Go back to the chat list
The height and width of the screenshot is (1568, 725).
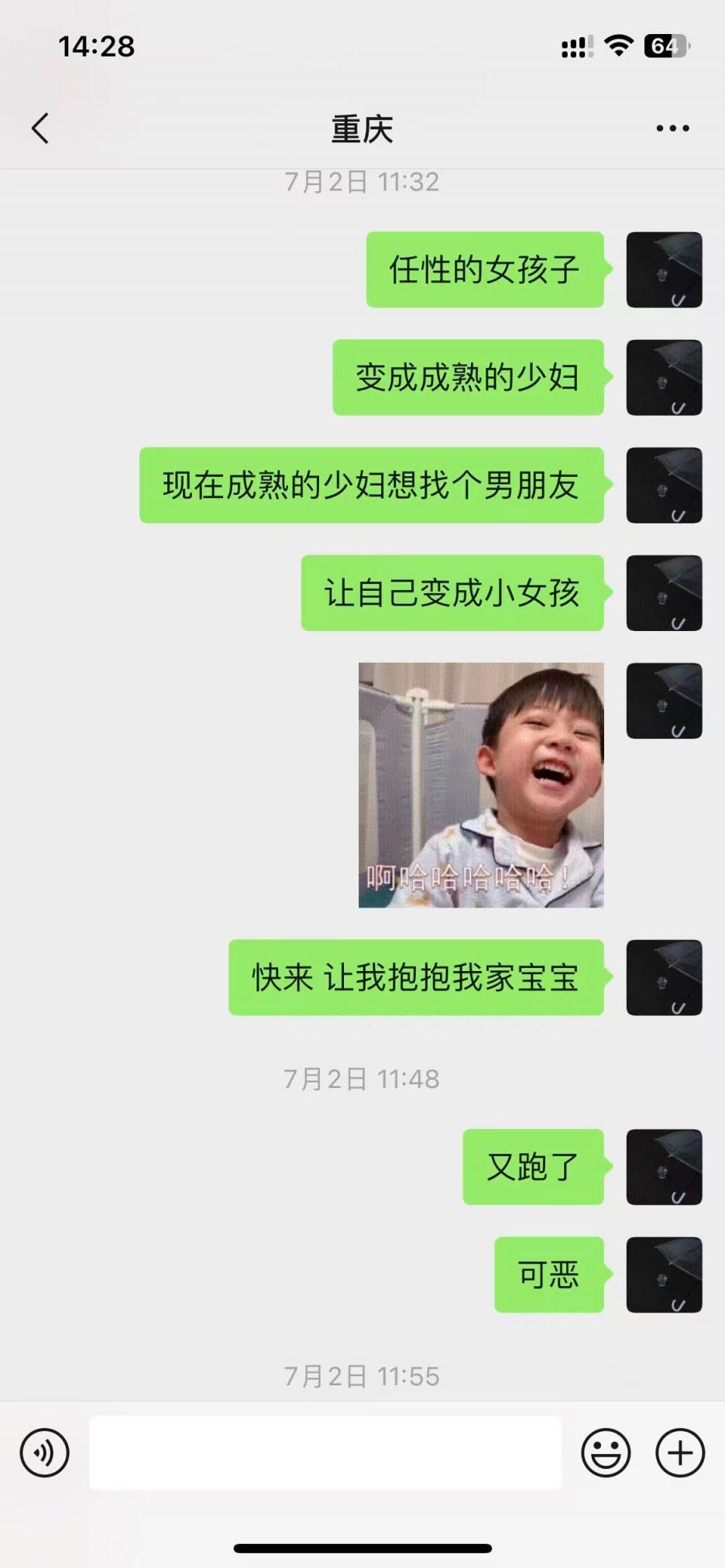[x=40, y=129]
